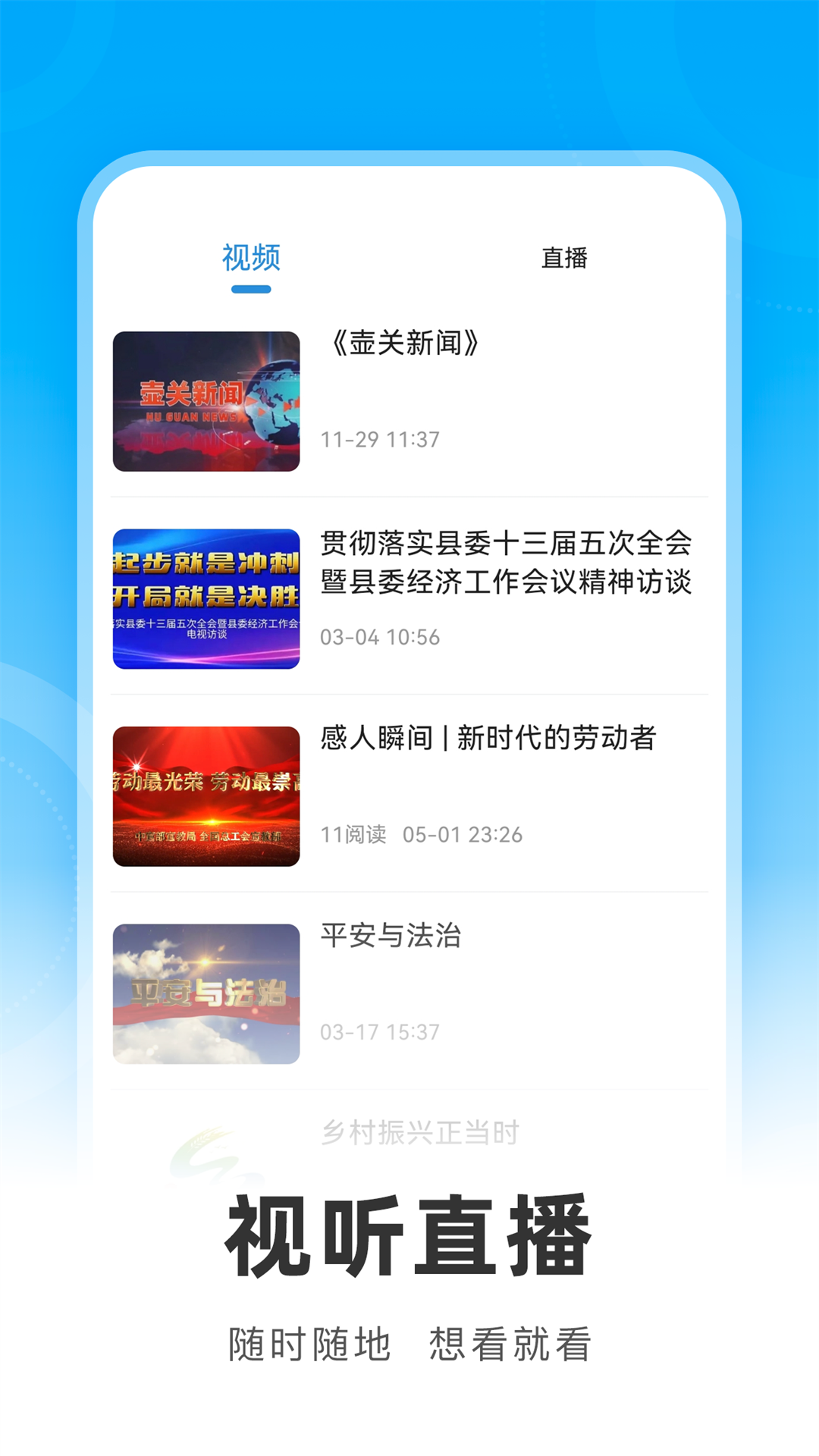Click the 壶关新闻 video thumbnail
Screen dimensions: 819x1456
click(x=206, y=398)
